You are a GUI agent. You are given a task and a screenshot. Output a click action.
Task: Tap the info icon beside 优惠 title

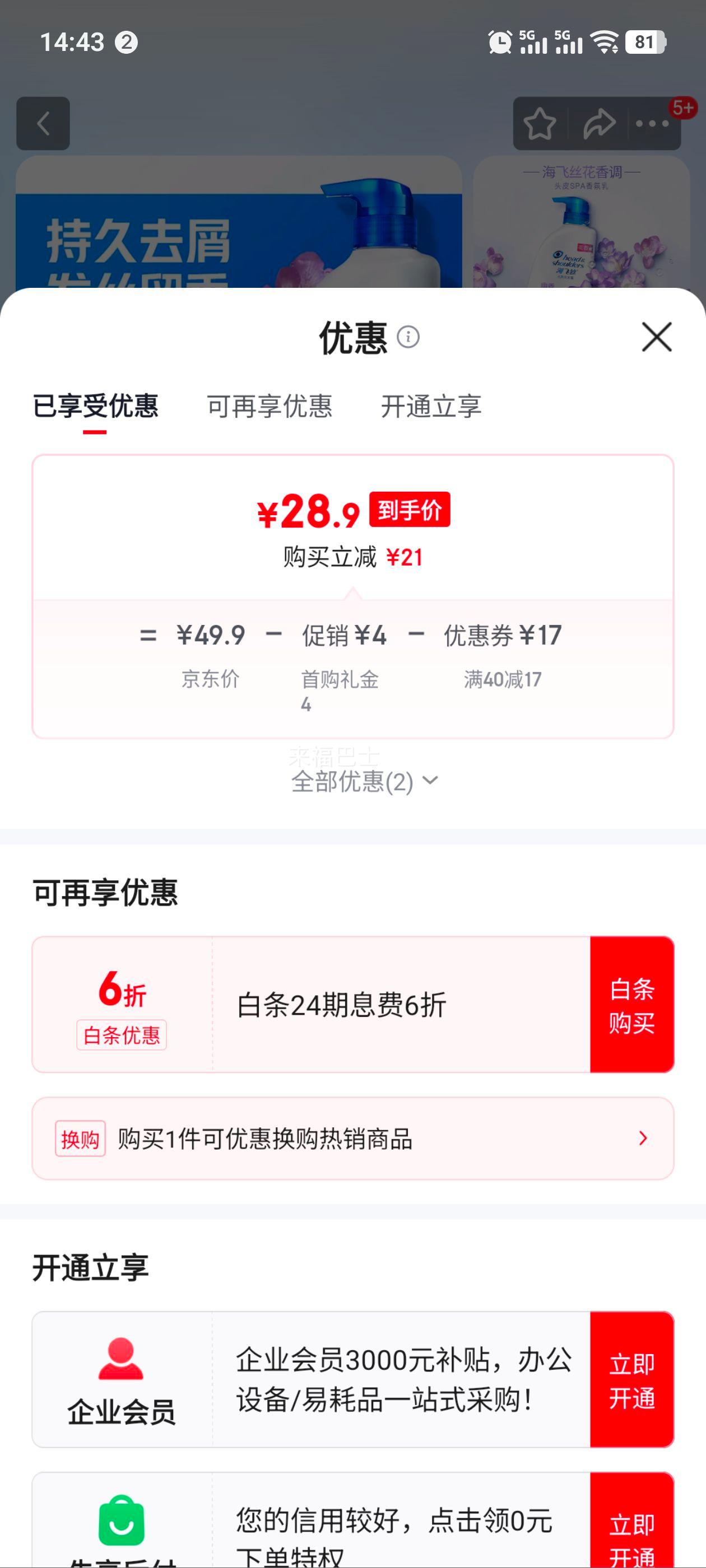pos(410,338)
